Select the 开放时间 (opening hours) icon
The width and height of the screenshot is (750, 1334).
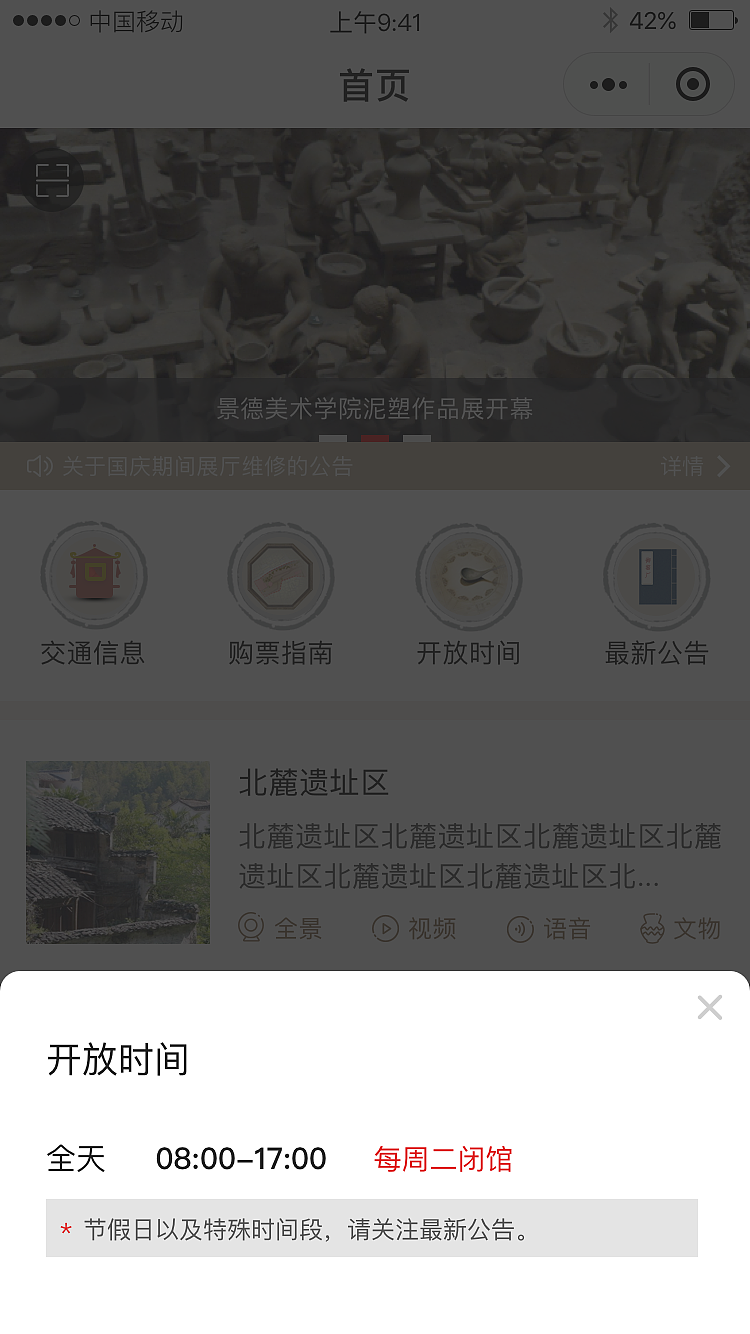coord(469,577)
